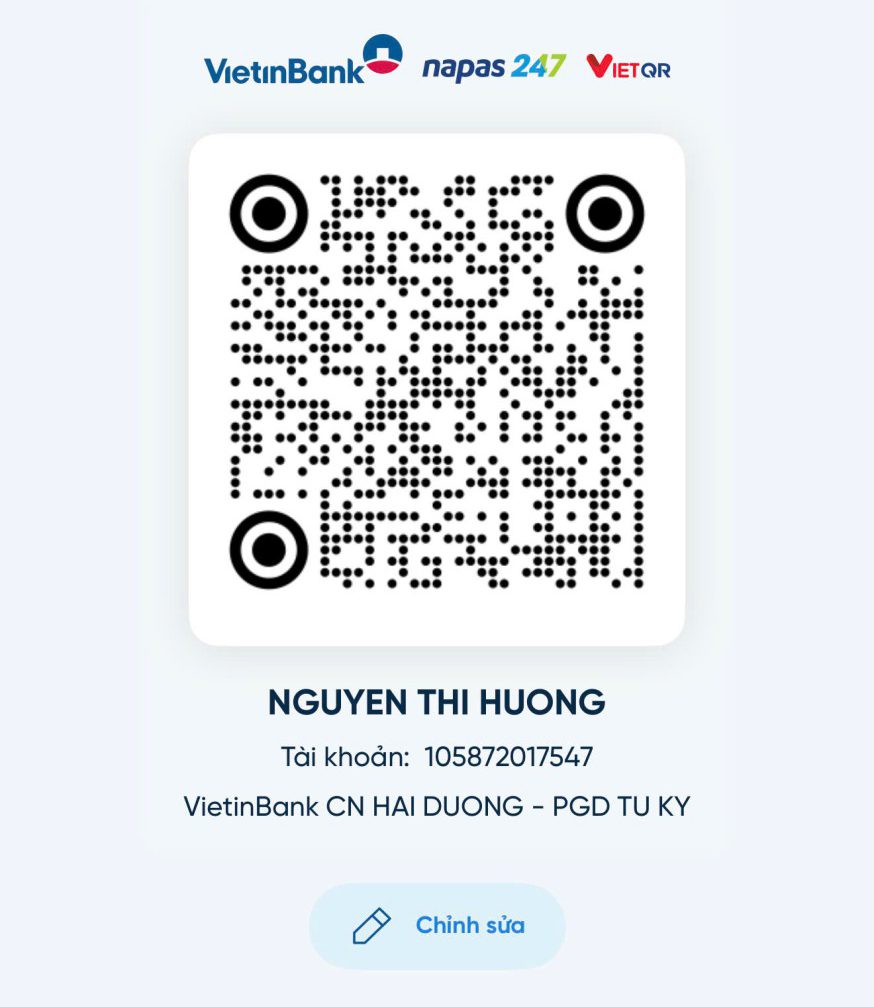The height and width of the screenshot is (1007, 874).
Task: Tap the Chỉnh sửa edit button
Action: (437, 926)
